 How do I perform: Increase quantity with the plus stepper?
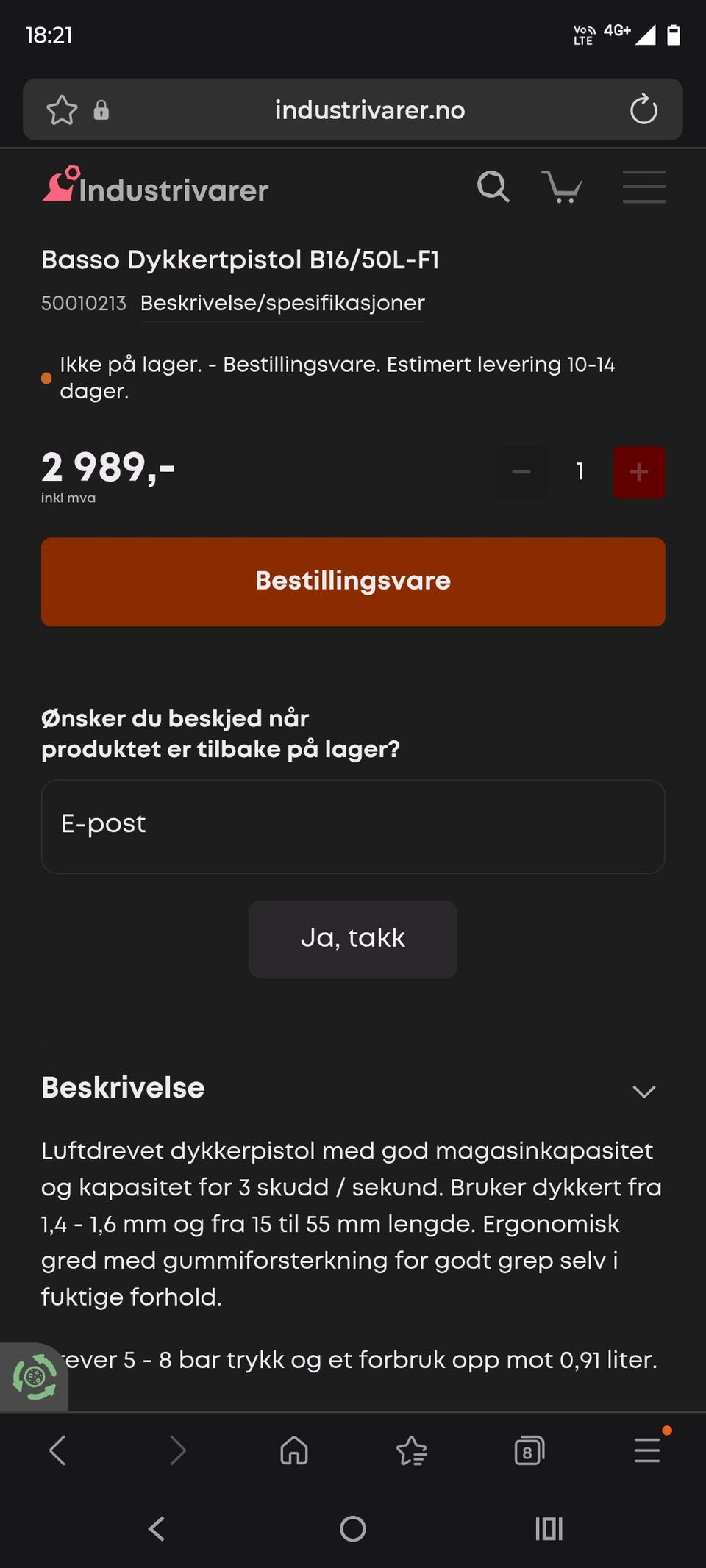point(639,472)
